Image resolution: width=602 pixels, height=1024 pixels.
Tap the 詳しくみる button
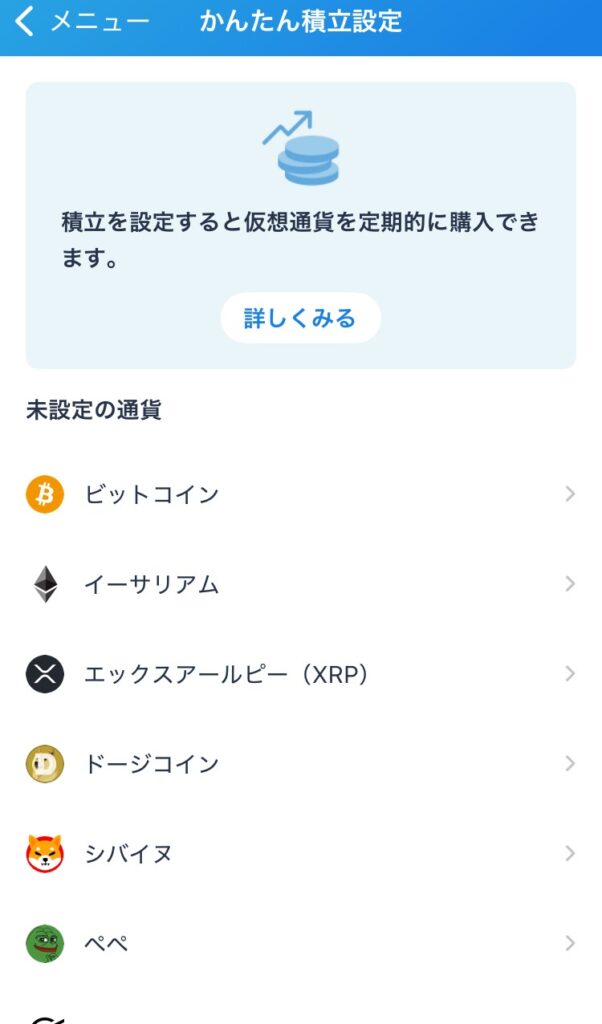pos(300,318)
